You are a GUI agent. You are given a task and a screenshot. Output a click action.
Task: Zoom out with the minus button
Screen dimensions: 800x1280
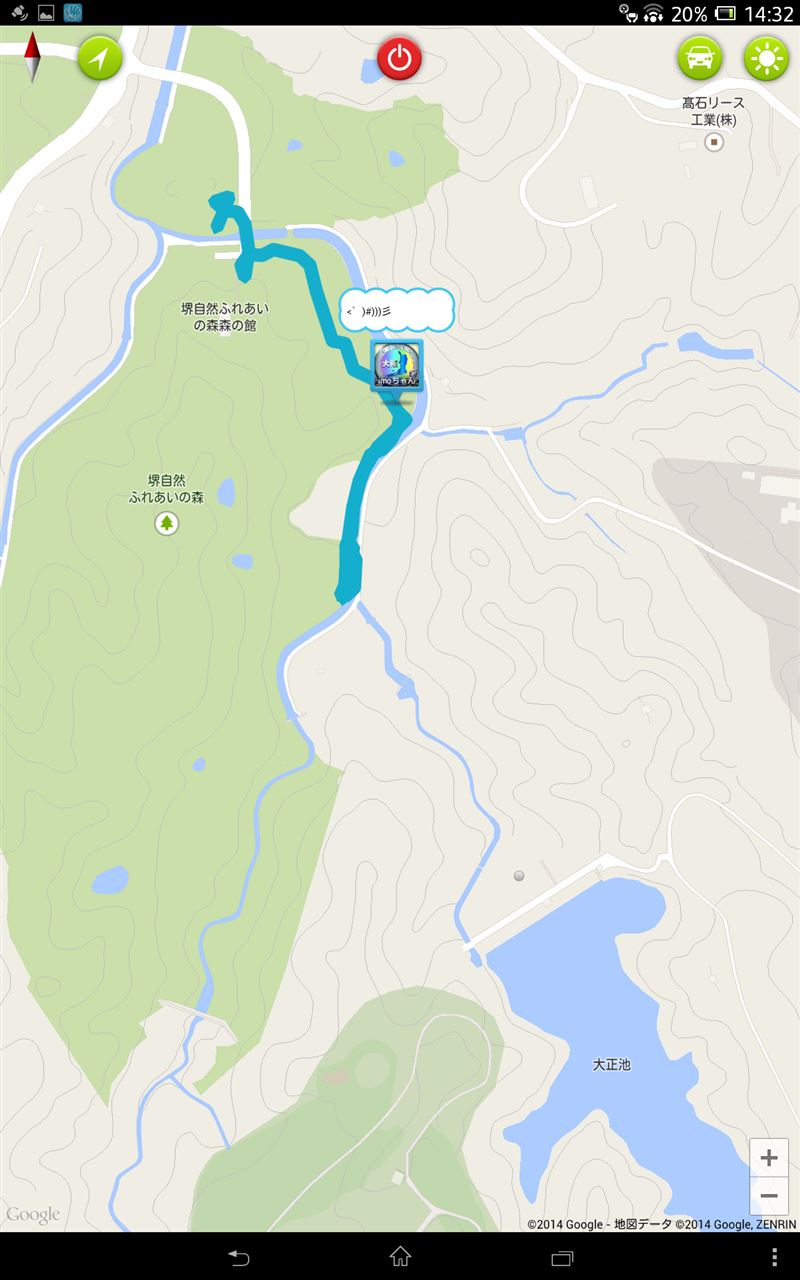[x=769, y=1196]
